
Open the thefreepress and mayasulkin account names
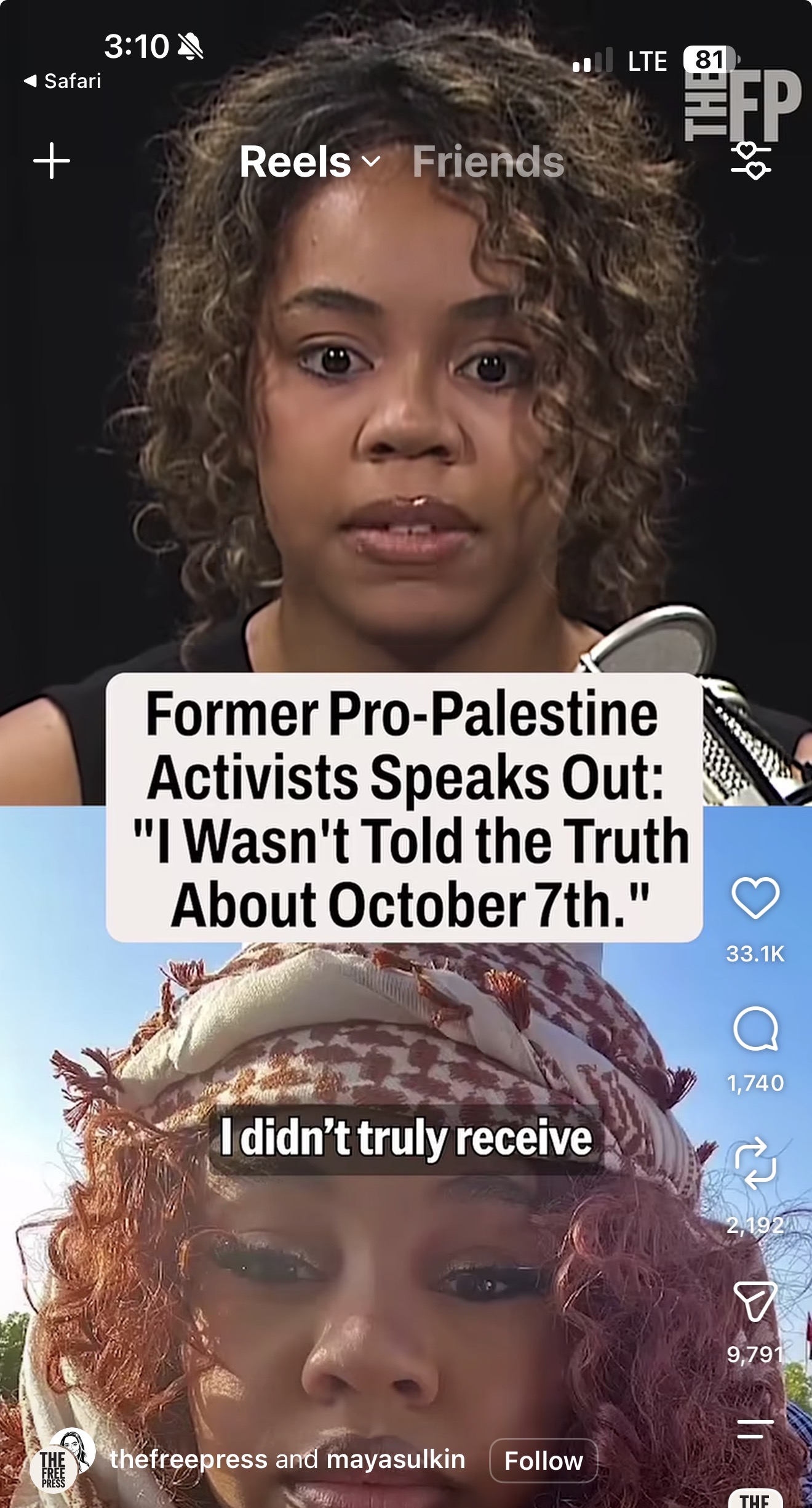point(287,1459)
